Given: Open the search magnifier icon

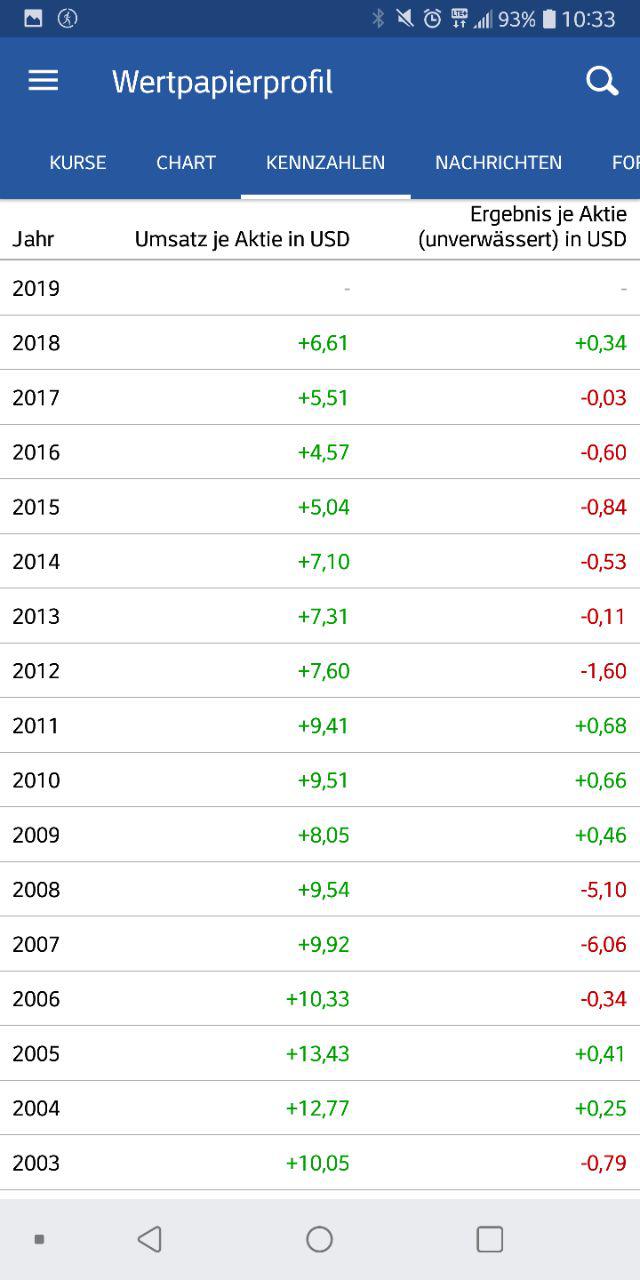Looking at the screenshot, I should (602, 81).
